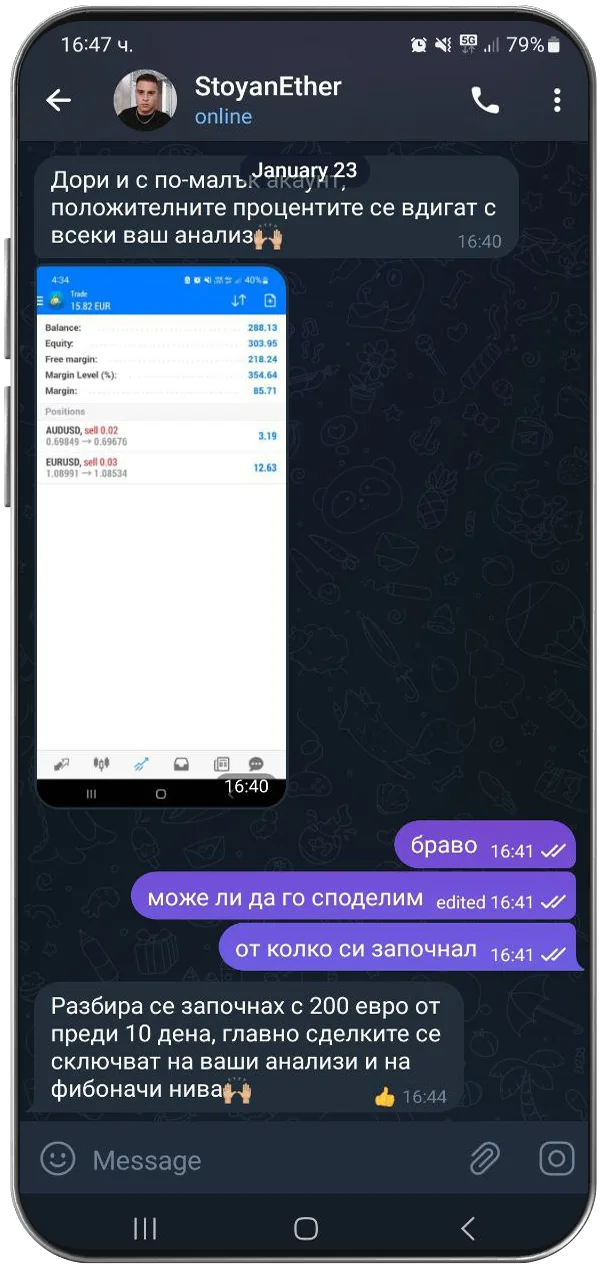Open the emoji picker
Image resolution: width=600 pixels, height=1265 pixels.
click(x=58, y=1159)
